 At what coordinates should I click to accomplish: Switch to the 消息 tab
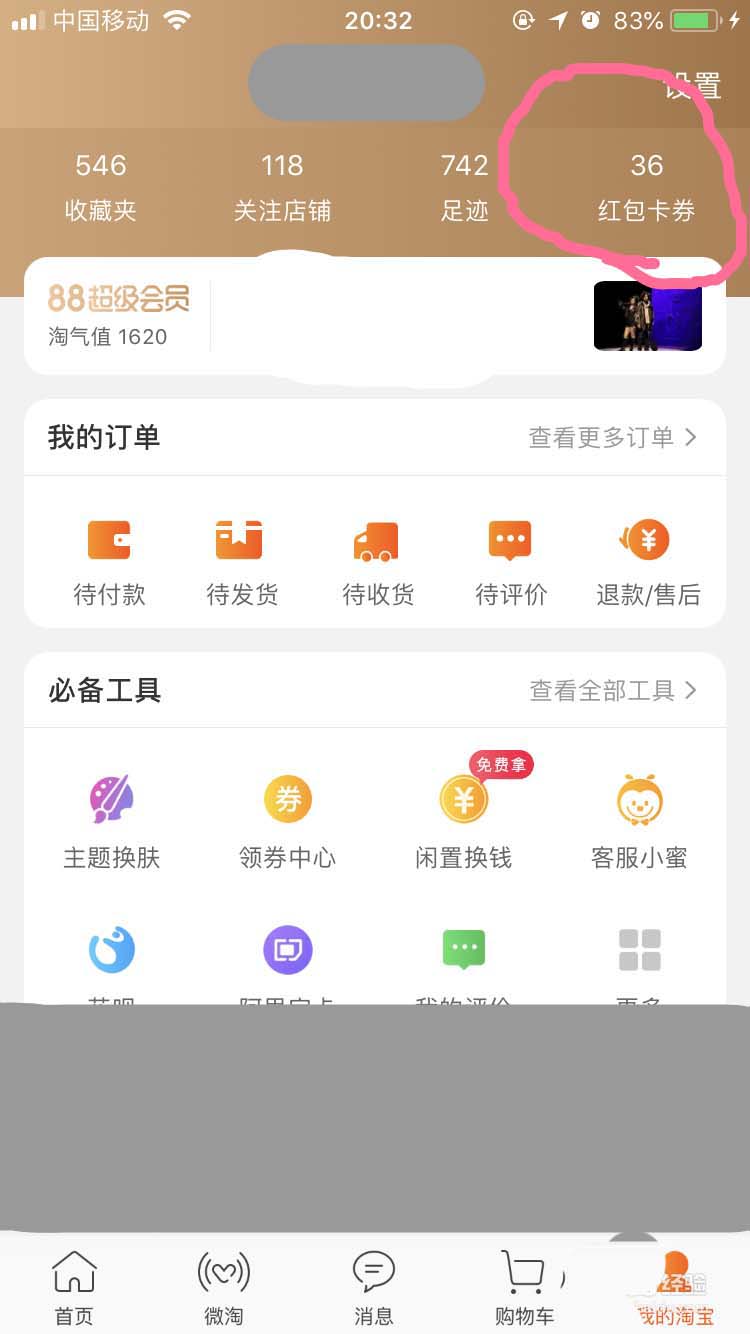[x=374, y=1288]
